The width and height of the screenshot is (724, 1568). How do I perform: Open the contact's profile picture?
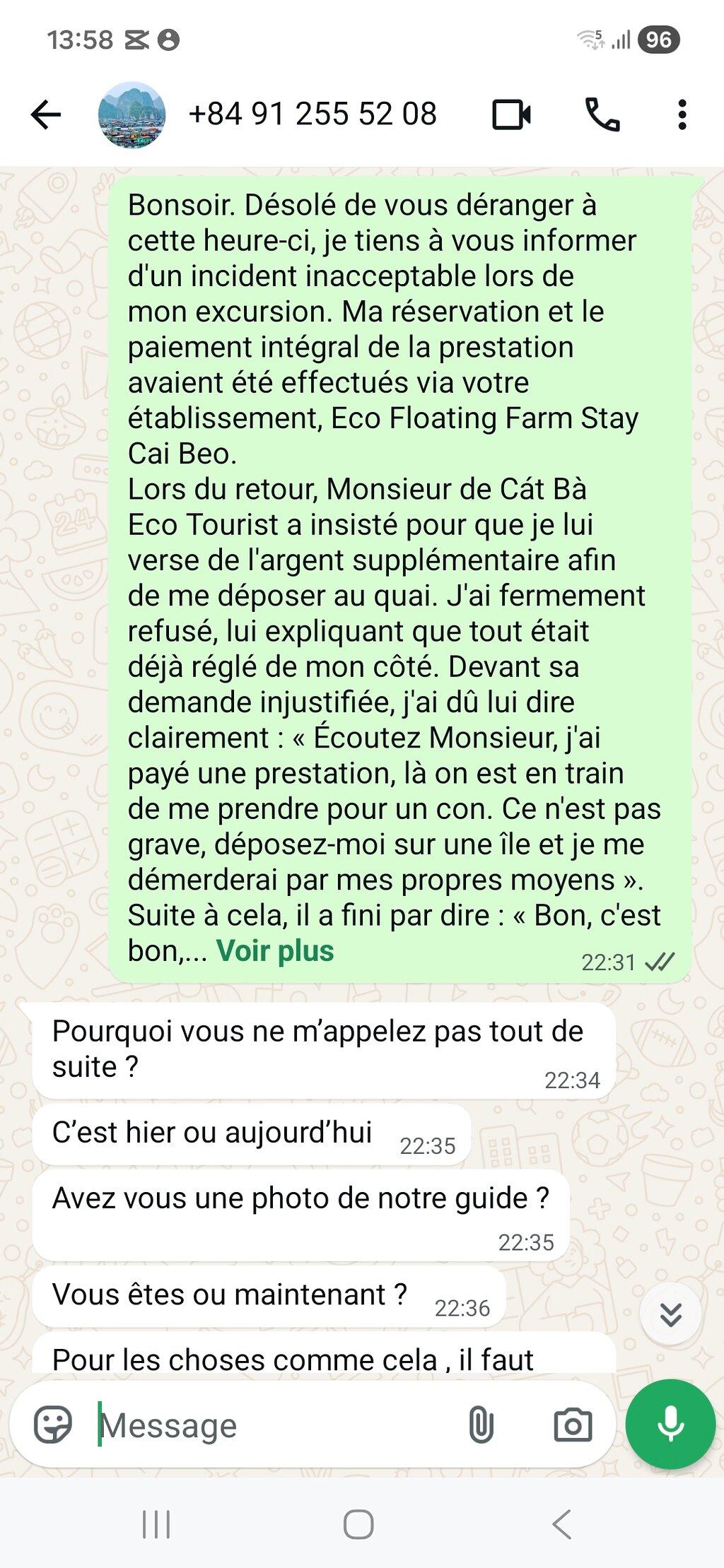click(x=132, y=114)
